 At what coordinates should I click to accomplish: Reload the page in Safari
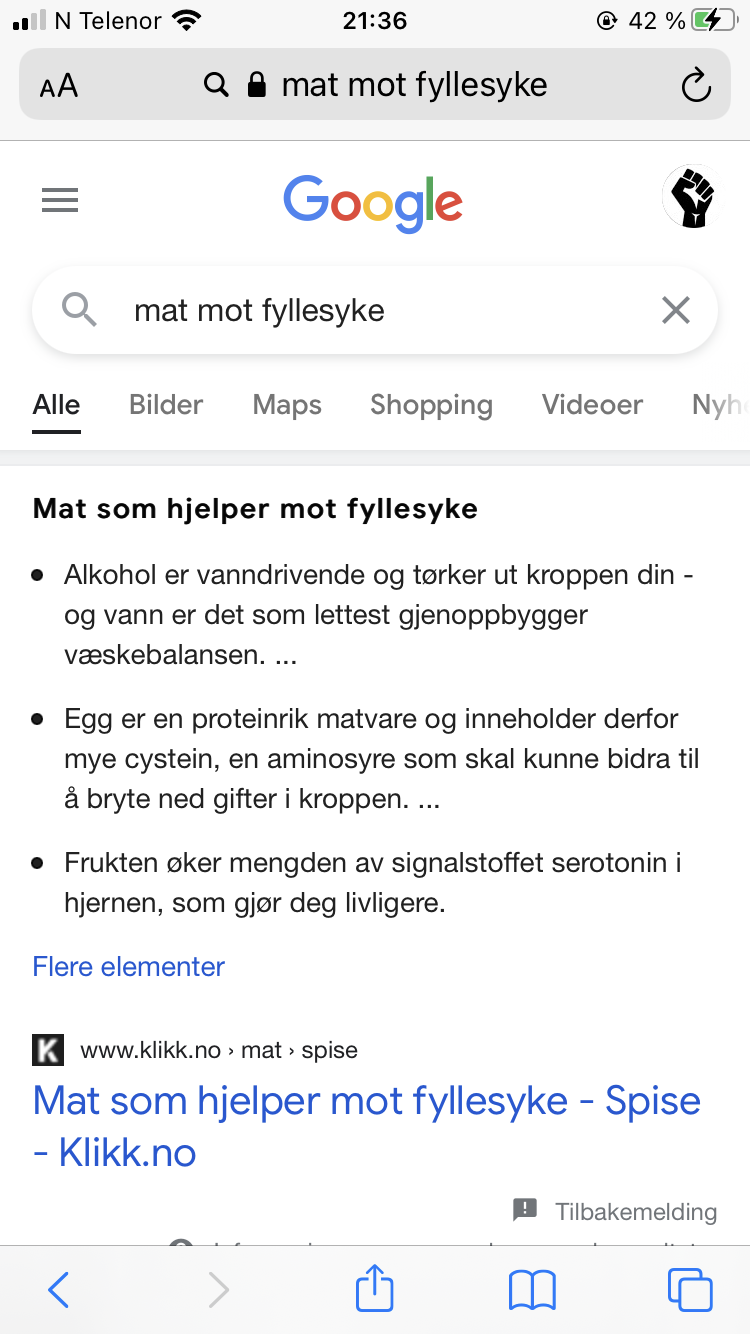[695, 86]
